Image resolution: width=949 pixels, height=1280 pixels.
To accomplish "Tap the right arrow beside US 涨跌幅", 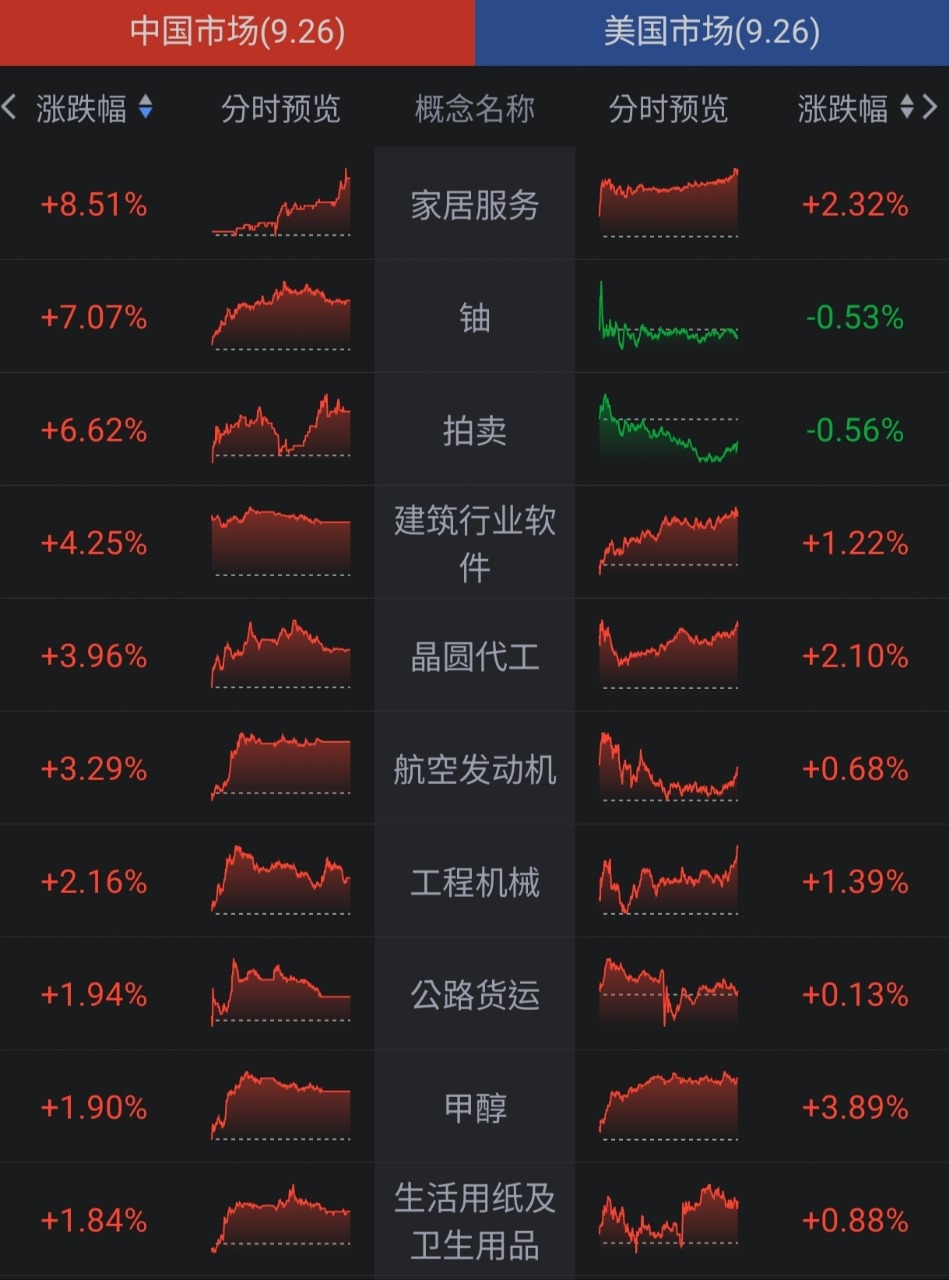I will 930,106.
